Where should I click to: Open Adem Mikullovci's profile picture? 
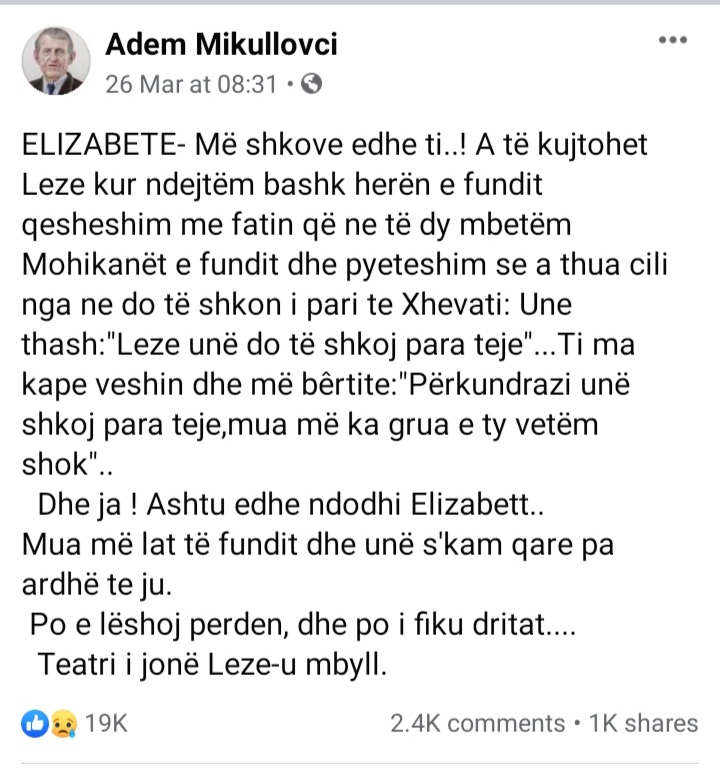56,61
